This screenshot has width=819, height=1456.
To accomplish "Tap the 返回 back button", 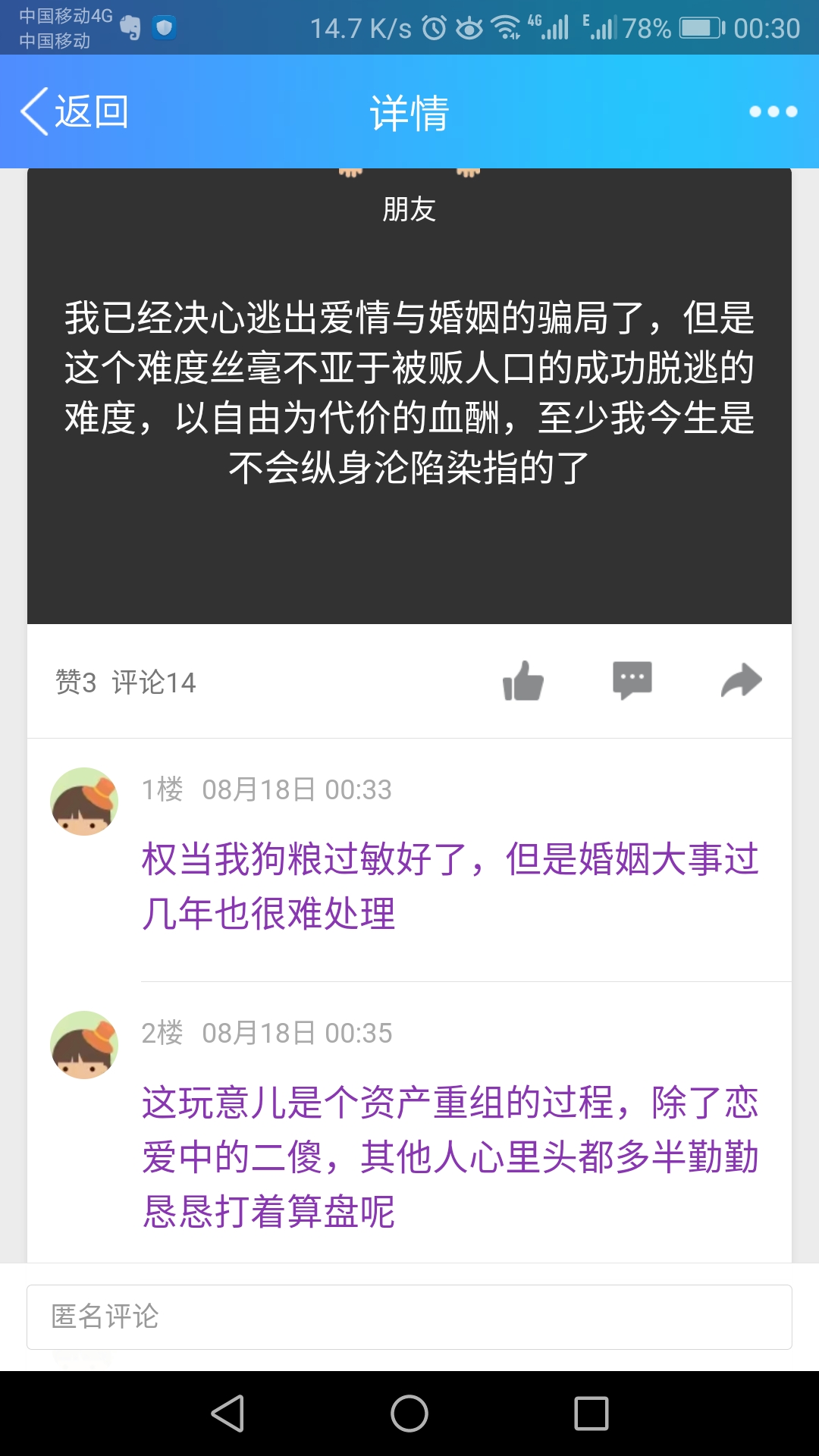I will point(74,111).
